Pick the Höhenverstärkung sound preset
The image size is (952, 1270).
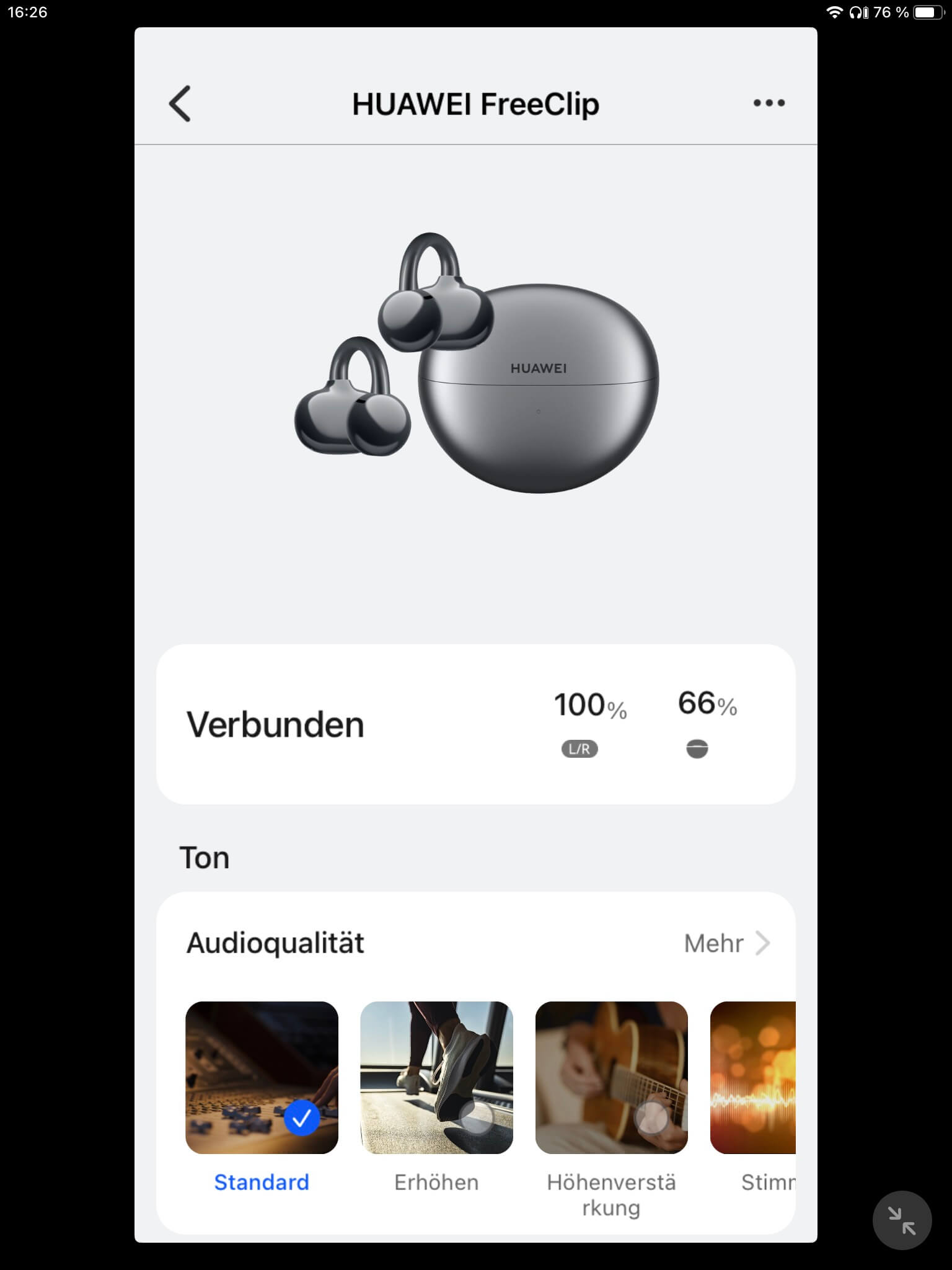pyautogui.click(x=611, y=1078)
